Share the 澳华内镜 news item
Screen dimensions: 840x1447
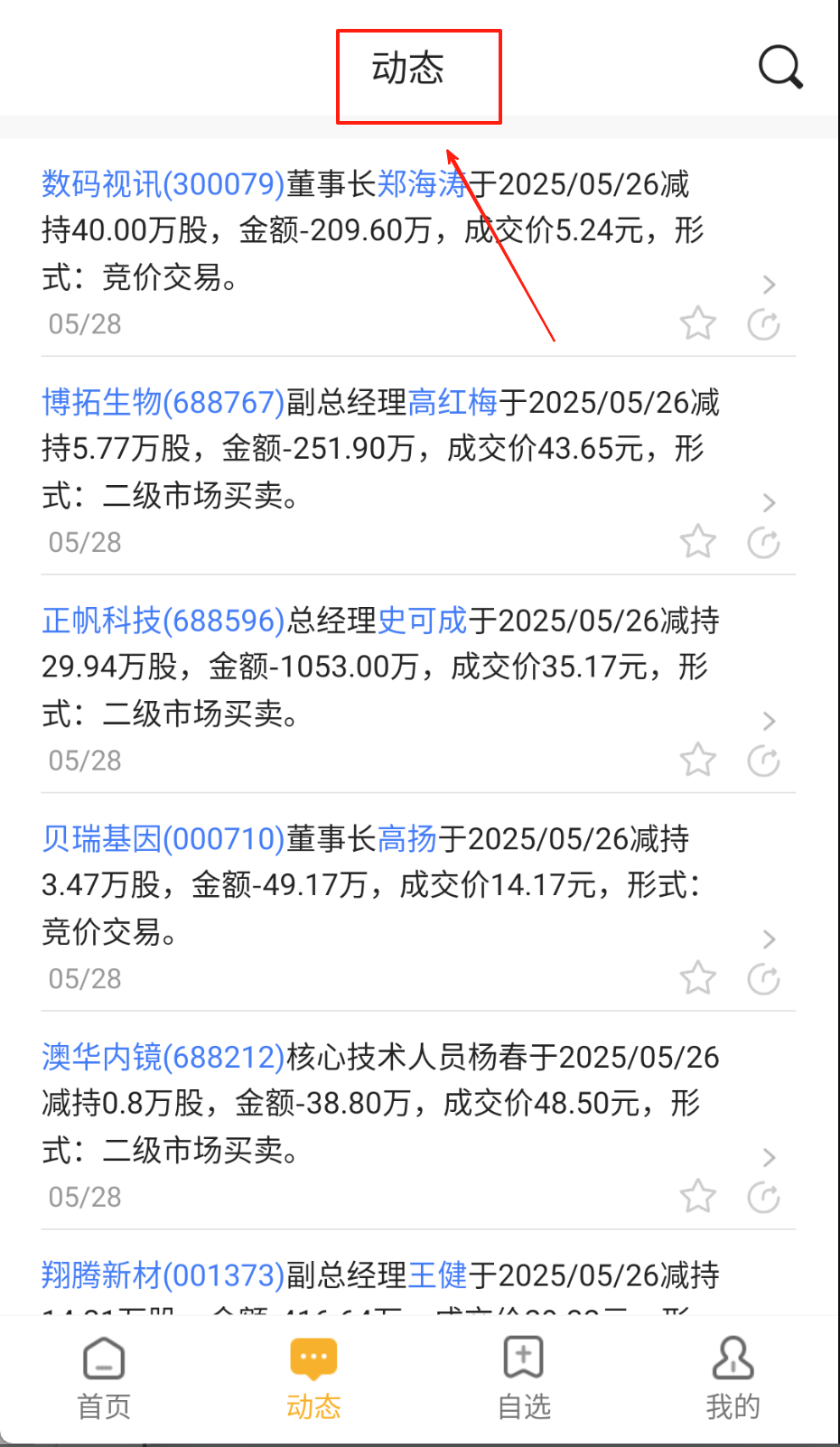tap(764, 1197)
